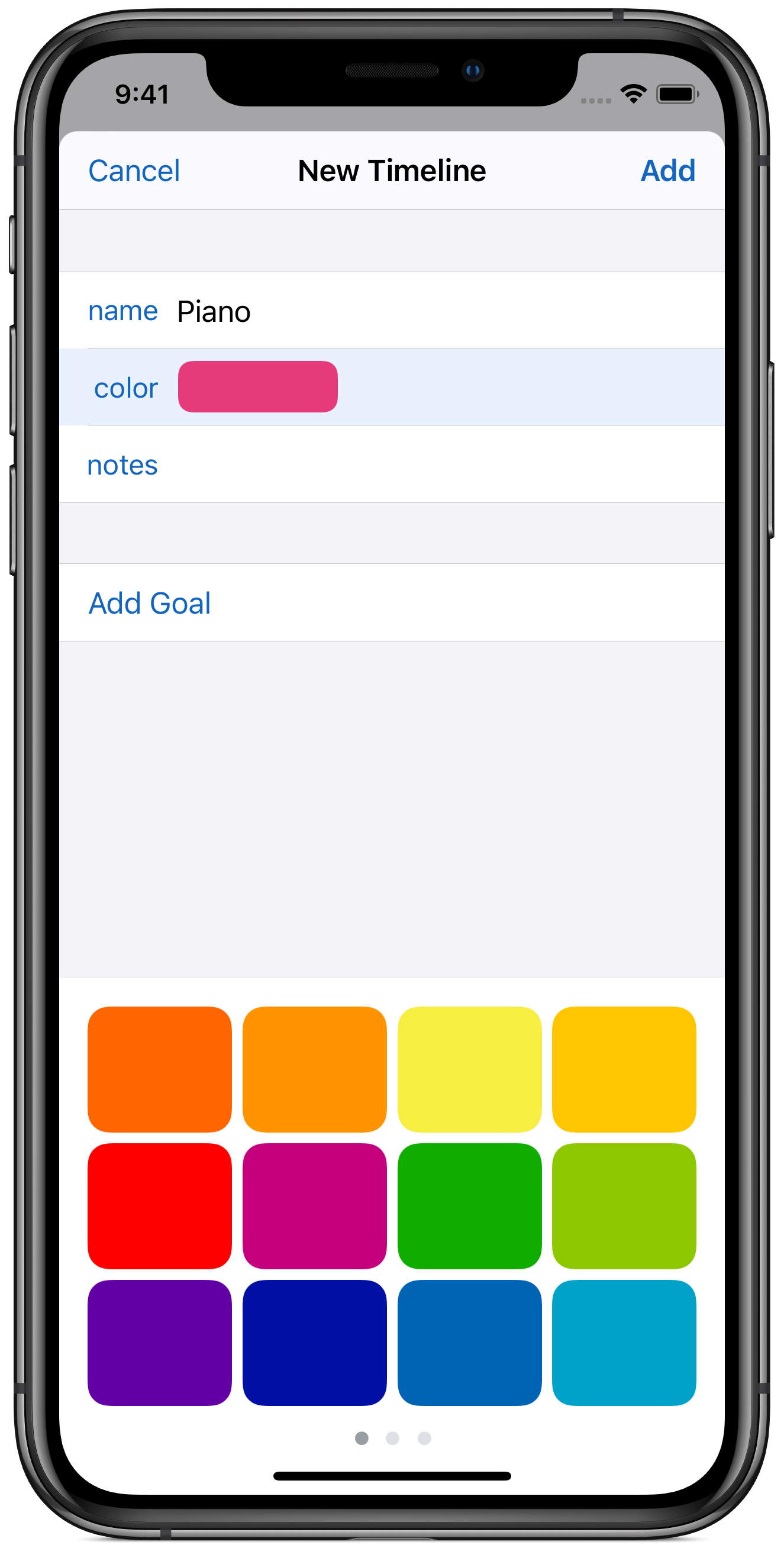Choose the lime green swatch
The height and width of the screenshot is (1548, 784).
tap(624, 1205)
